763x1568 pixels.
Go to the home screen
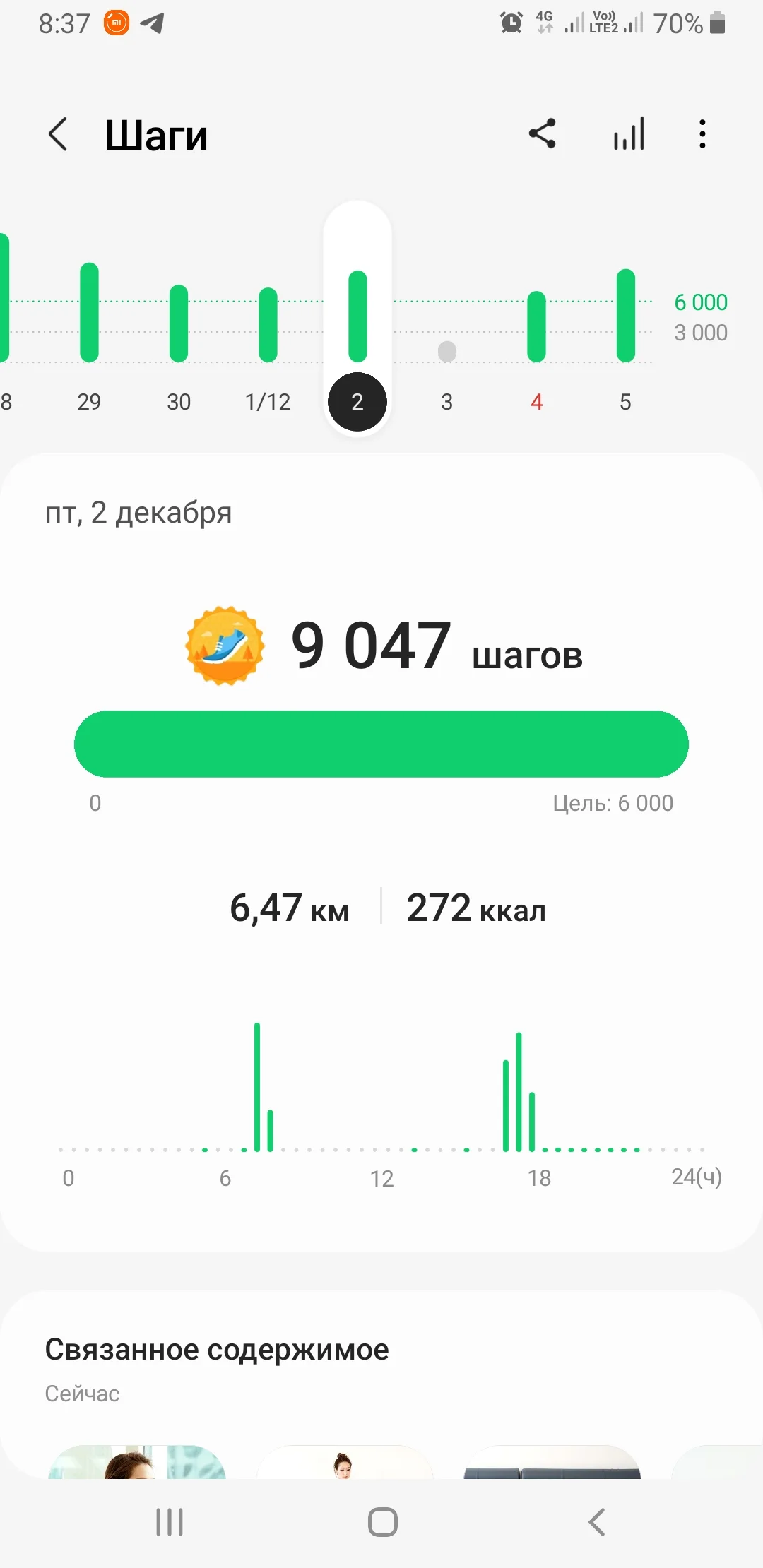click(382, 1522)
